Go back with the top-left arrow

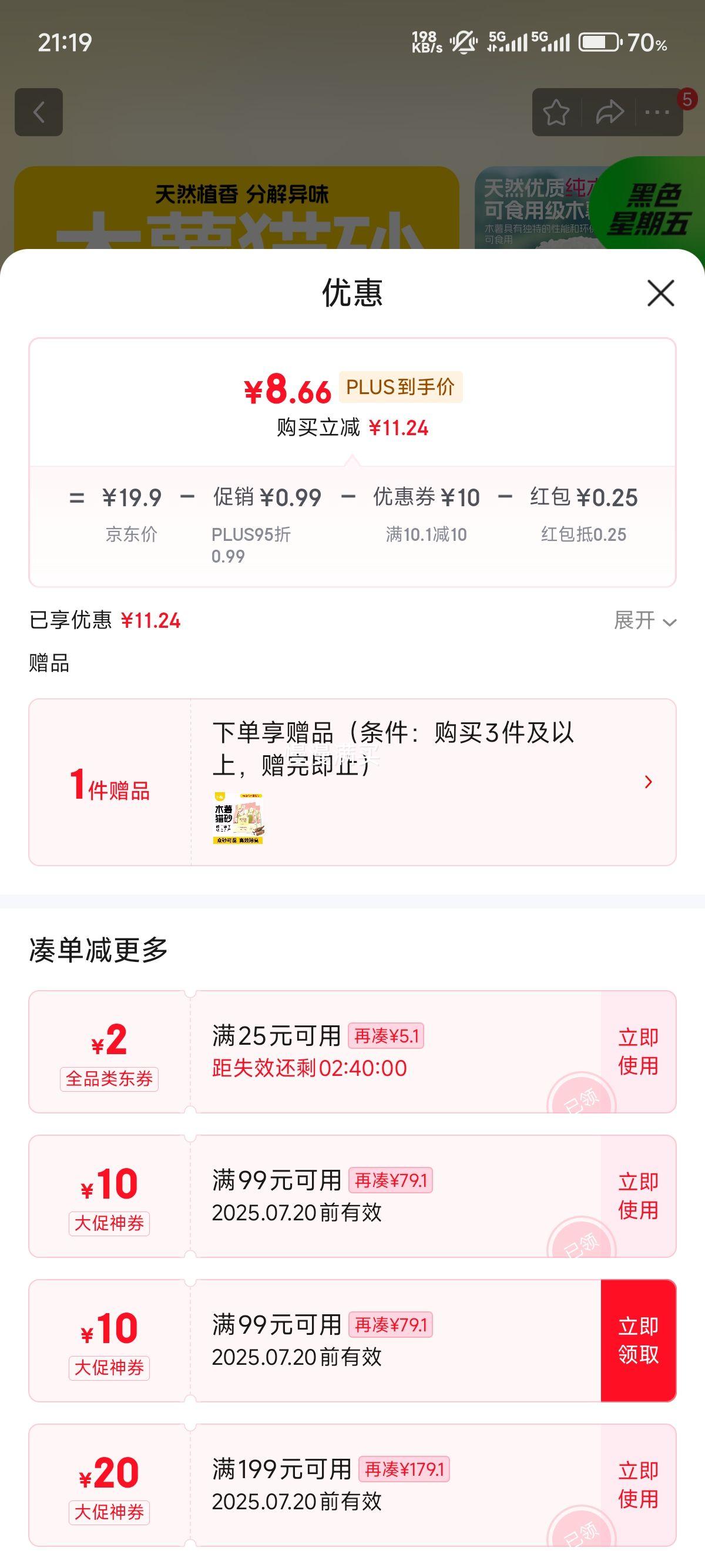(39, 112)
